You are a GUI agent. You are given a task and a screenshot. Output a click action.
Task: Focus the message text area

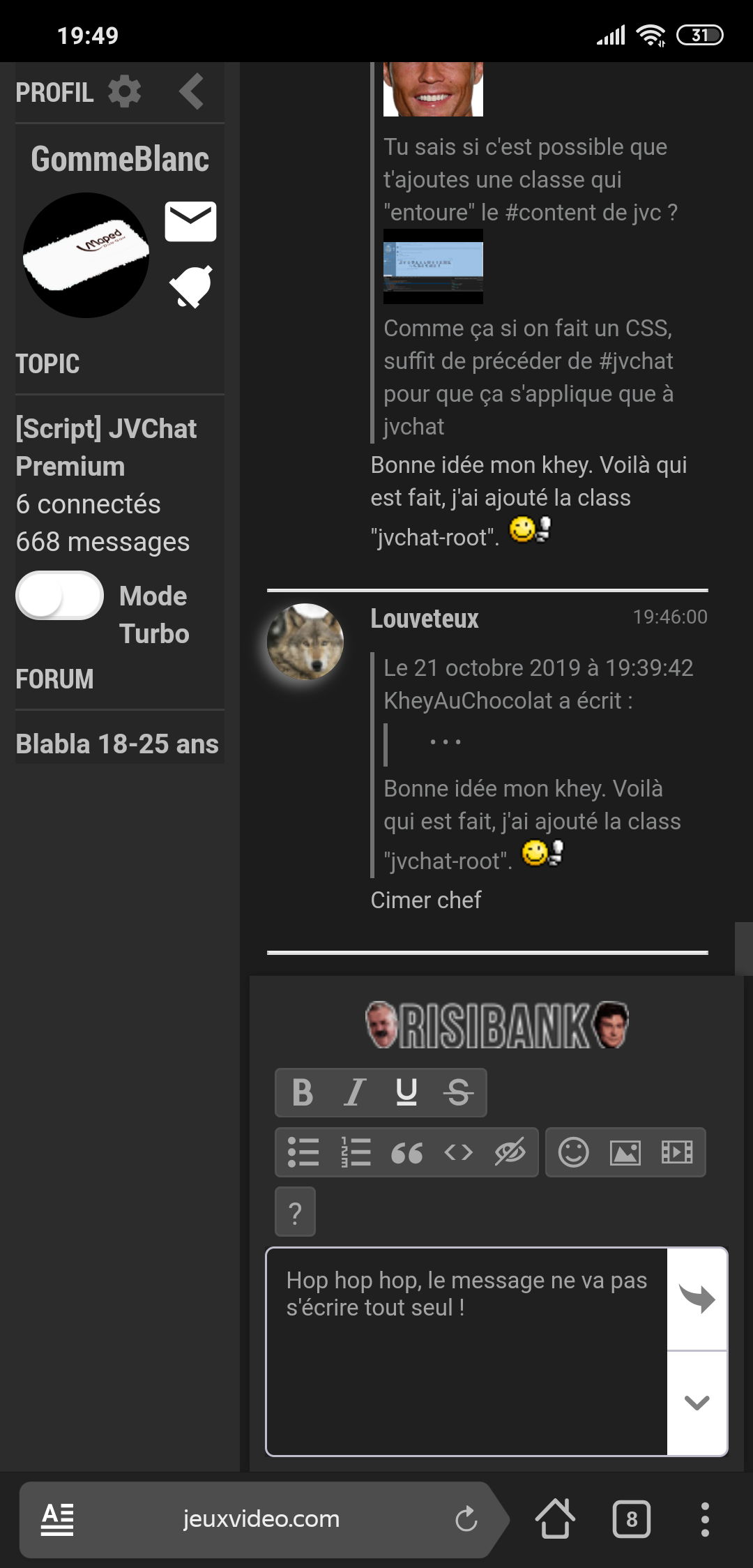pos(467,1351)
